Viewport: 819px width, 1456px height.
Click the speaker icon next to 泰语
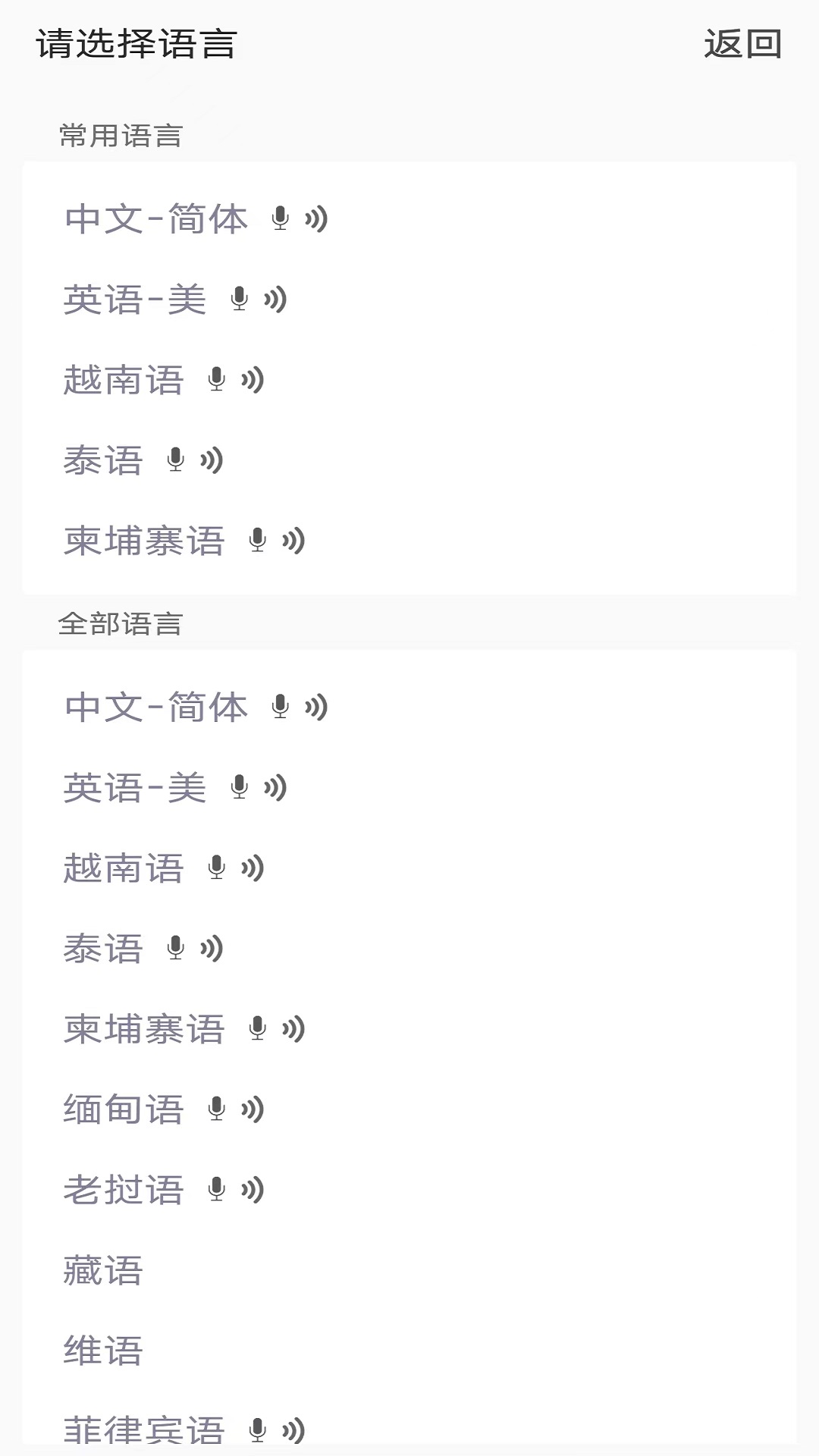click(x=212, y=460)
